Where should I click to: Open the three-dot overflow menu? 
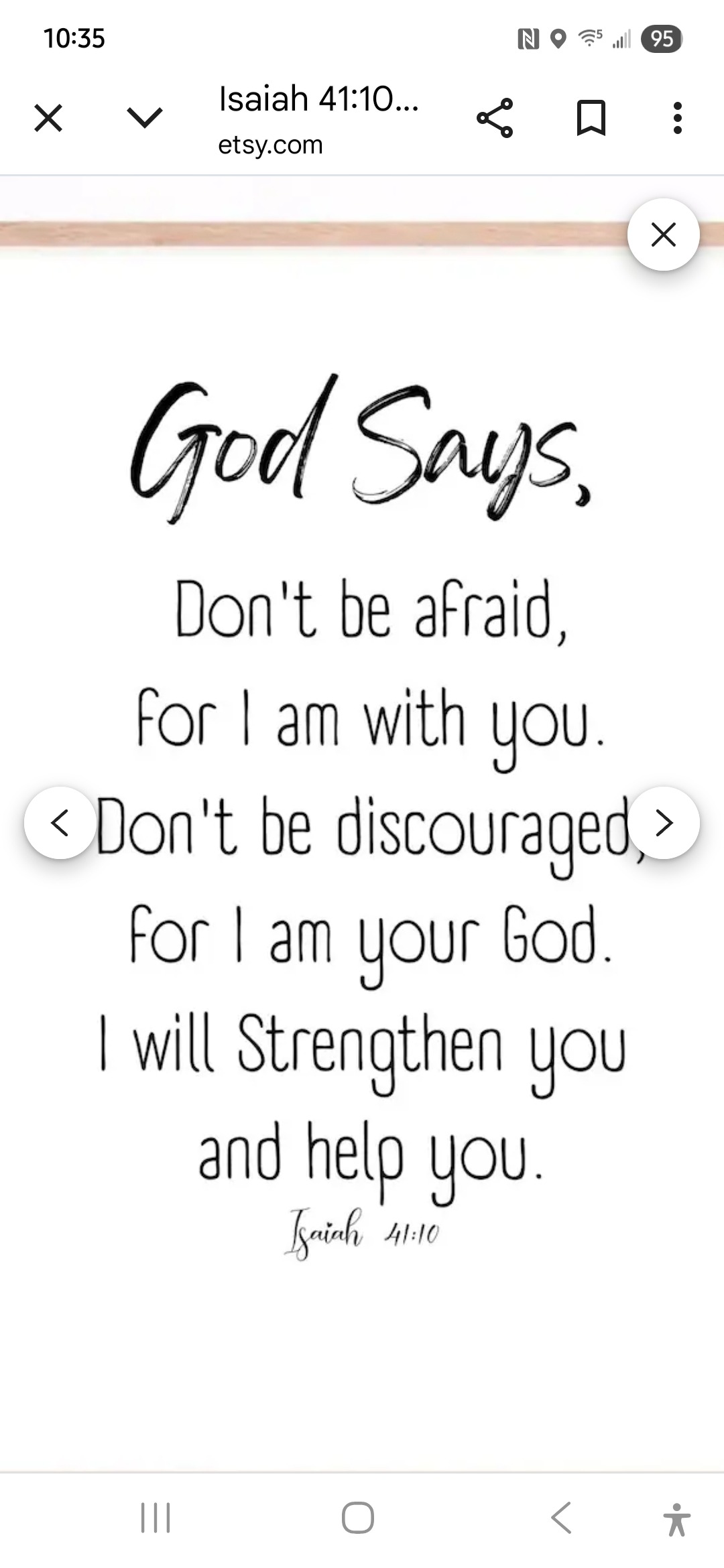(x=678, y=119)
